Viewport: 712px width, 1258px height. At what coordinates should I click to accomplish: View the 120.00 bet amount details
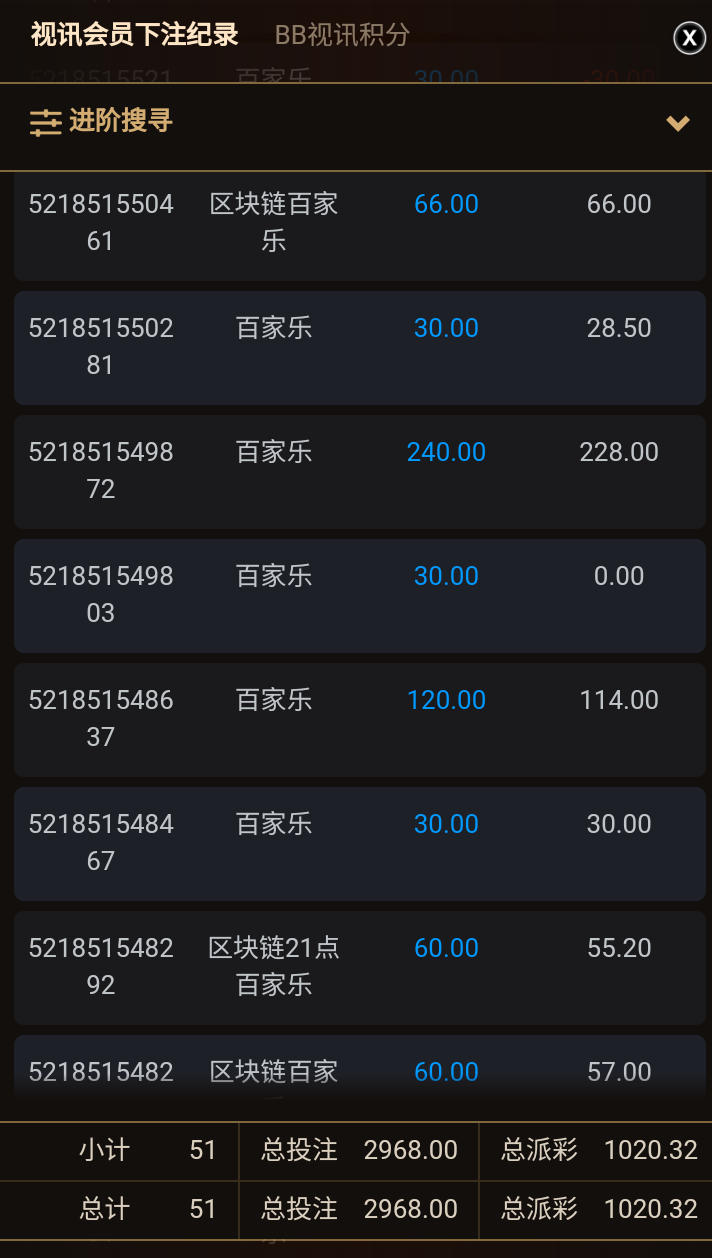[x=446, y=700]
